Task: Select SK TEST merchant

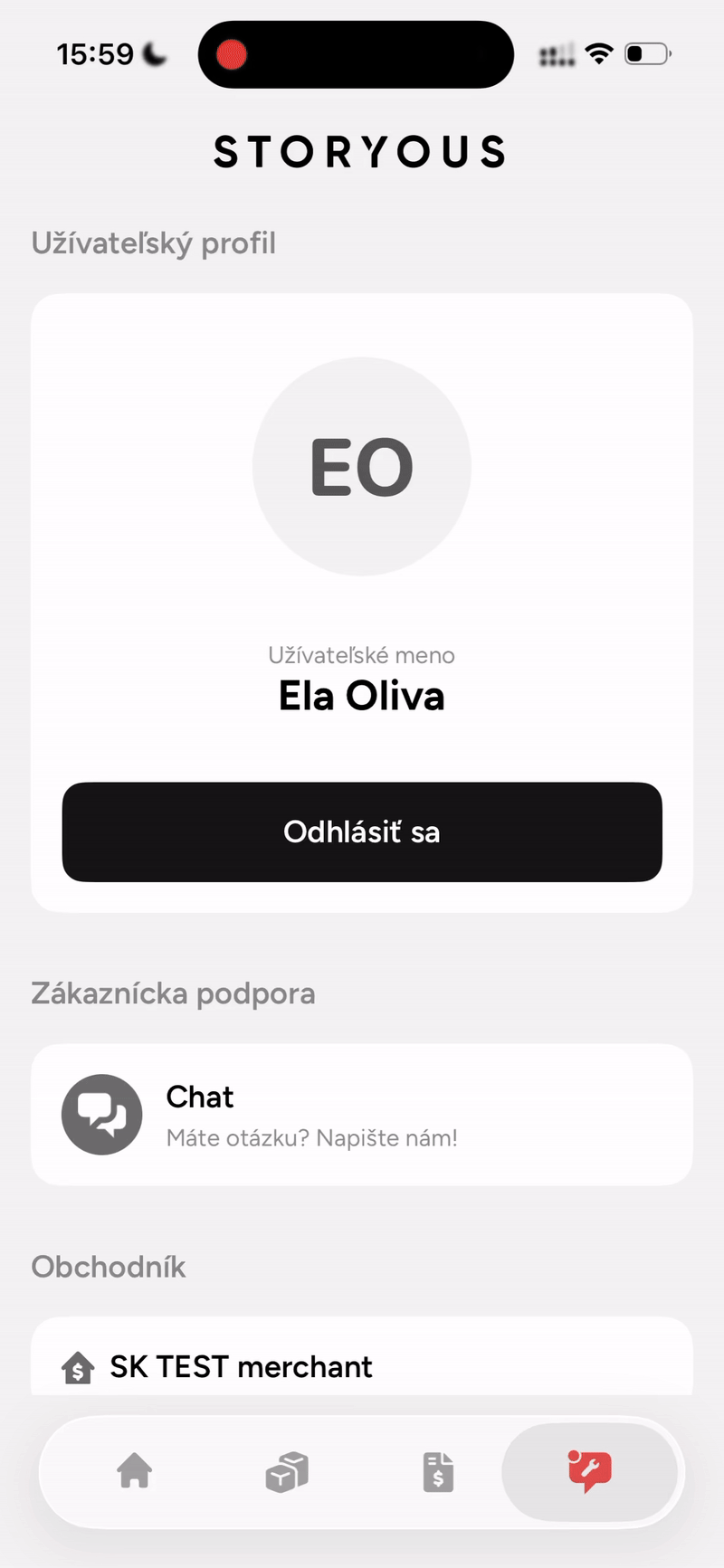Action: point(241,1366)
